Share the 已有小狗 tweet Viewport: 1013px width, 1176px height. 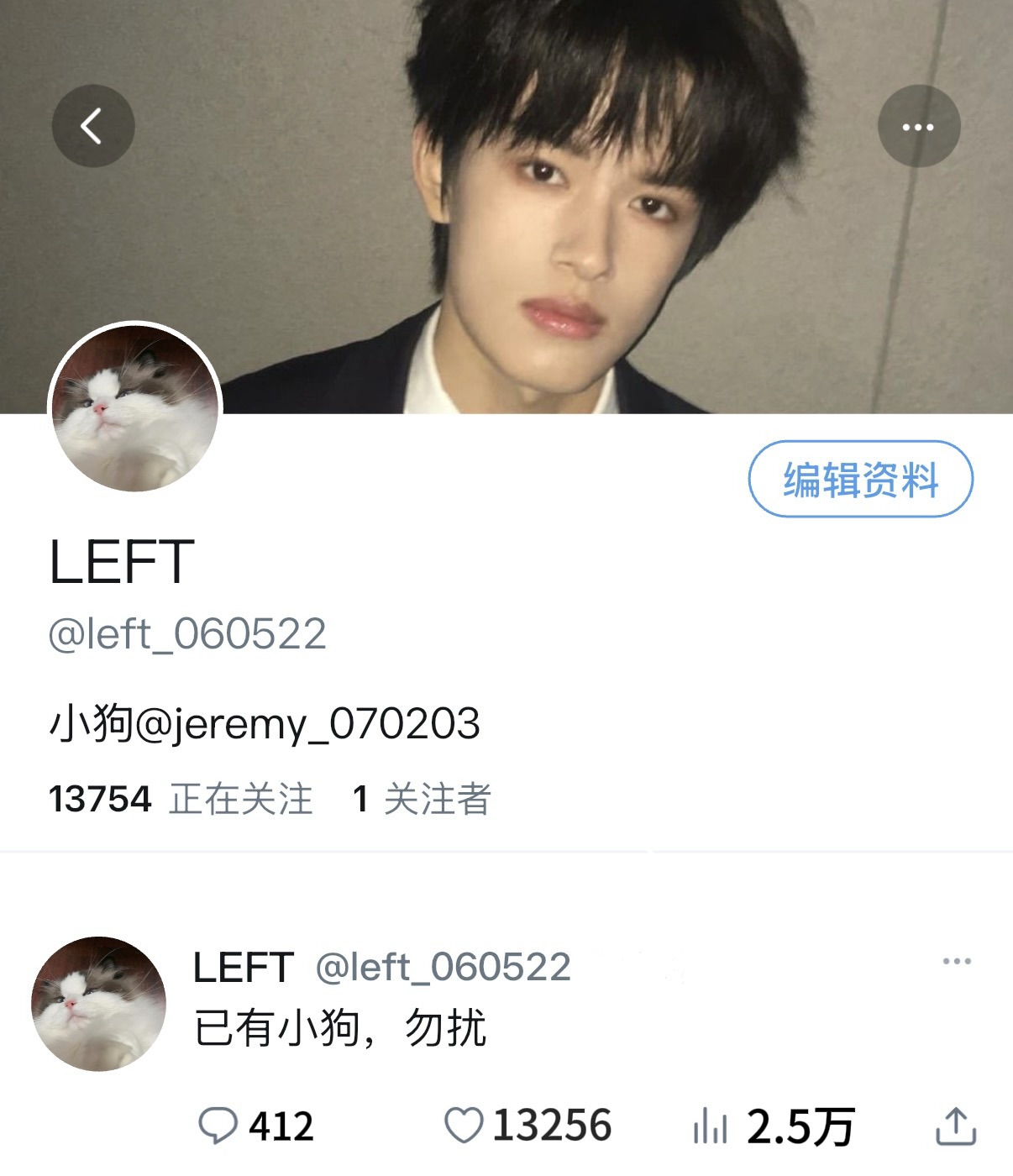[955, 1126]
